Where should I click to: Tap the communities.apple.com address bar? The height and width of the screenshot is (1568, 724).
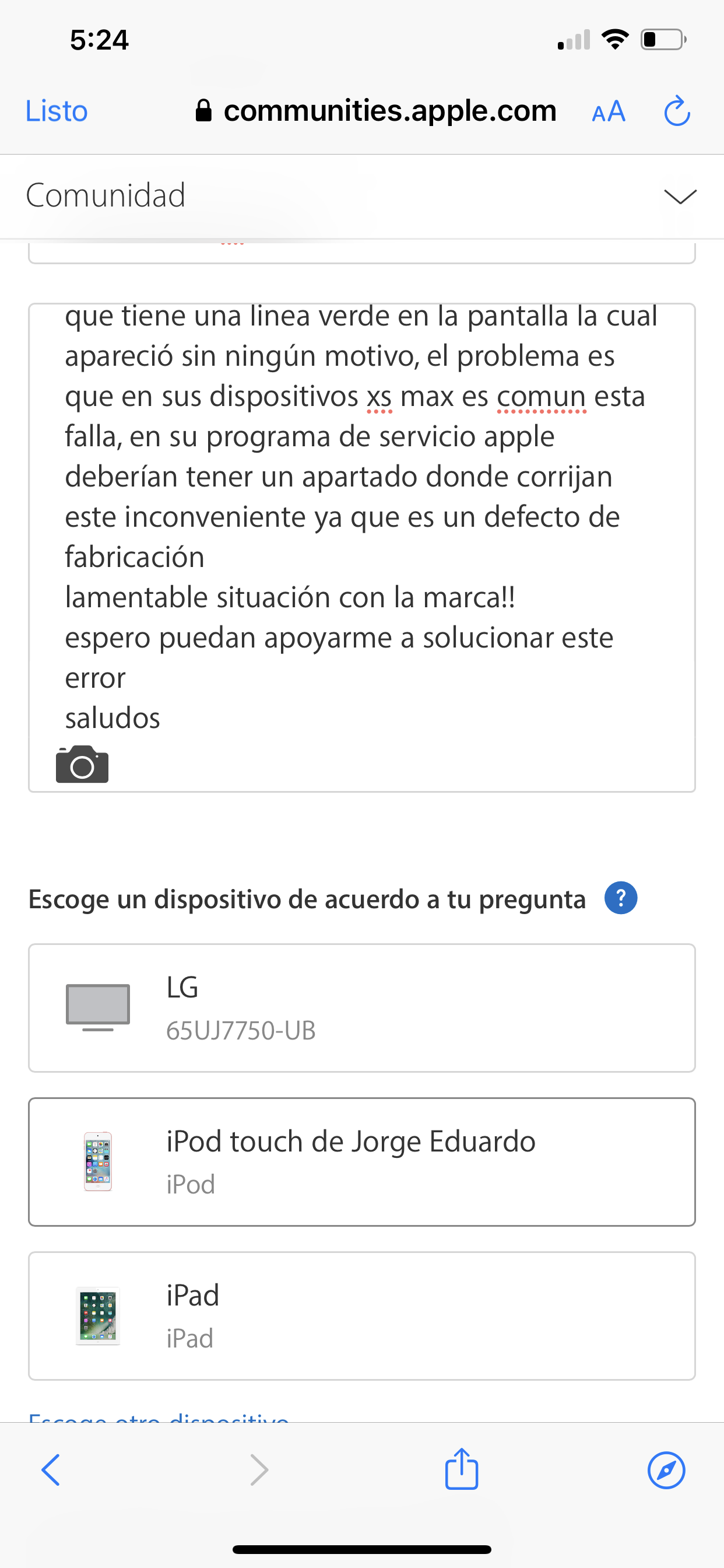[x=389, y=111]
